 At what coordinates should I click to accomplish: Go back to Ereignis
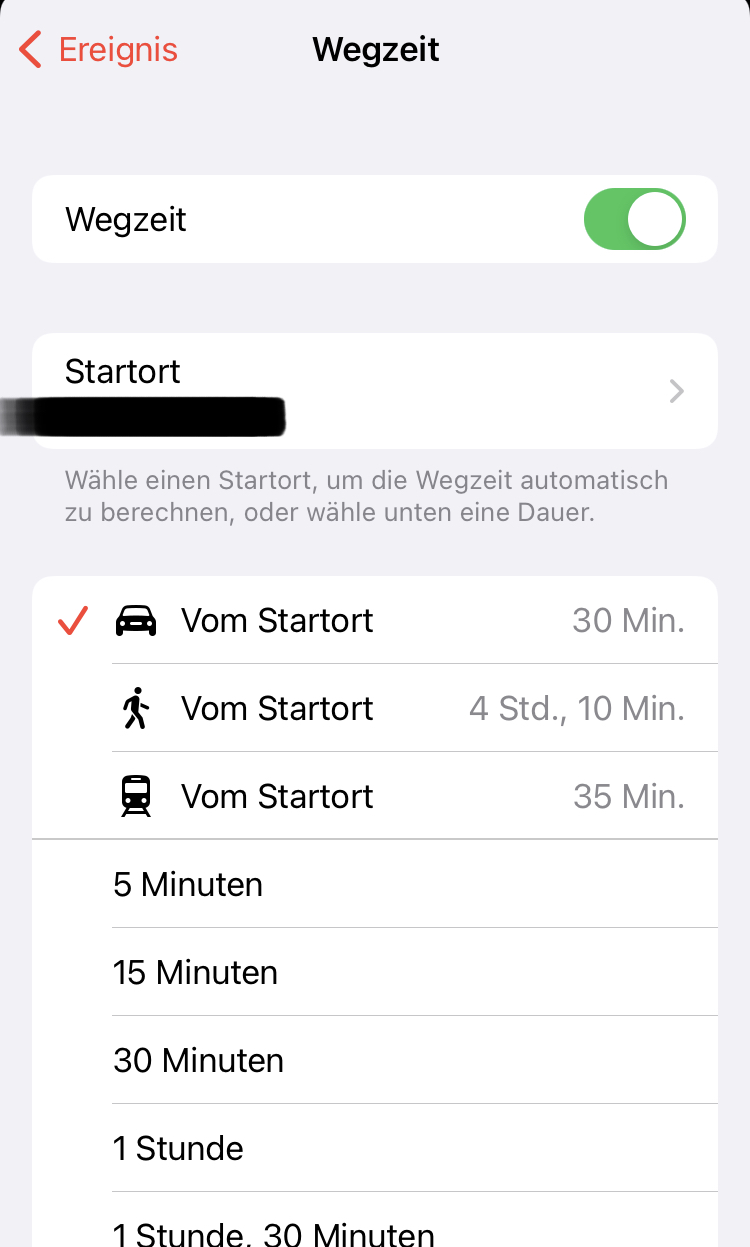(x=99, y=49)
